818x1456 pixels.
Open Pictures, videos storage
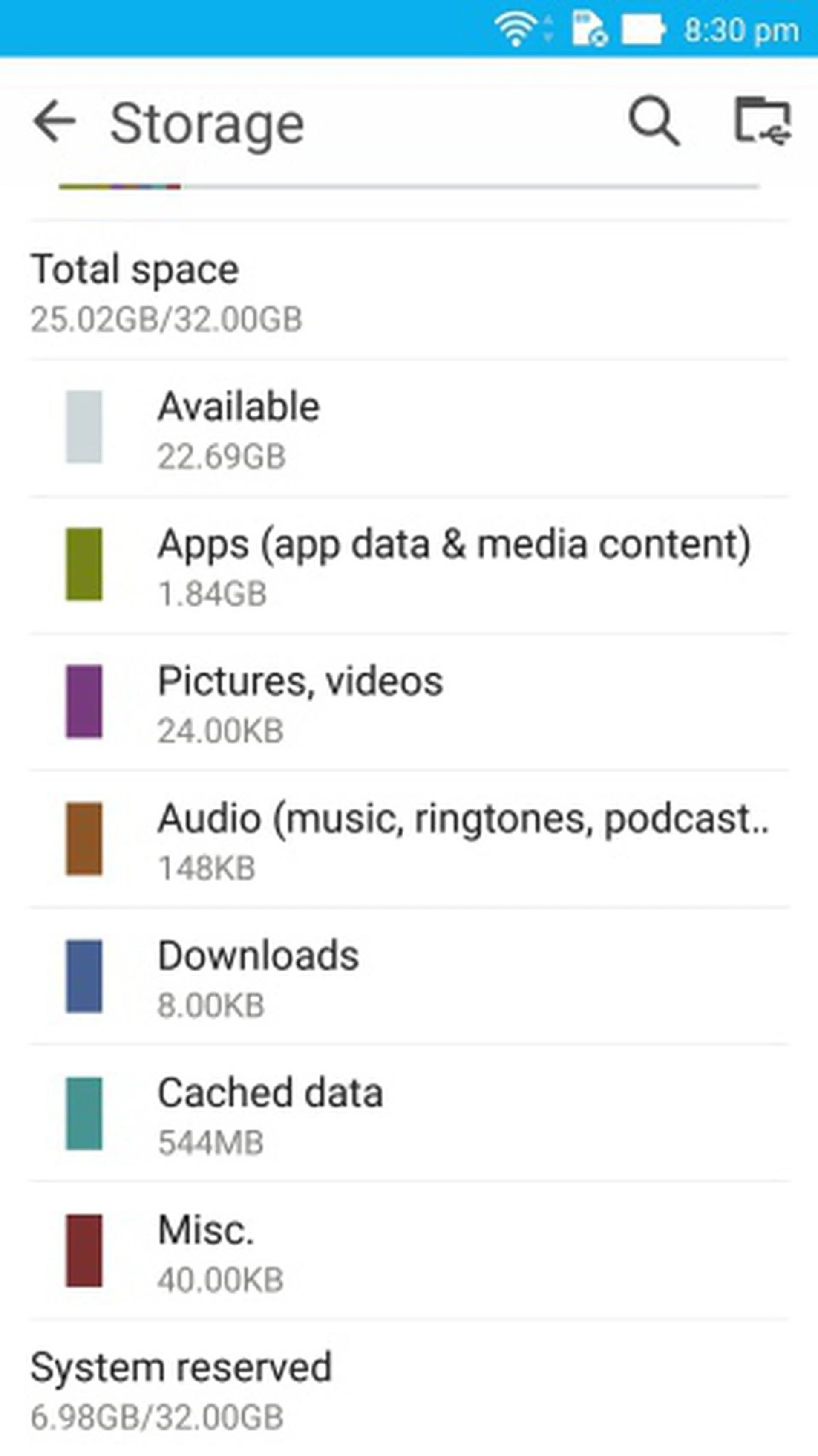pyautogui.click(x=409, y=702)
